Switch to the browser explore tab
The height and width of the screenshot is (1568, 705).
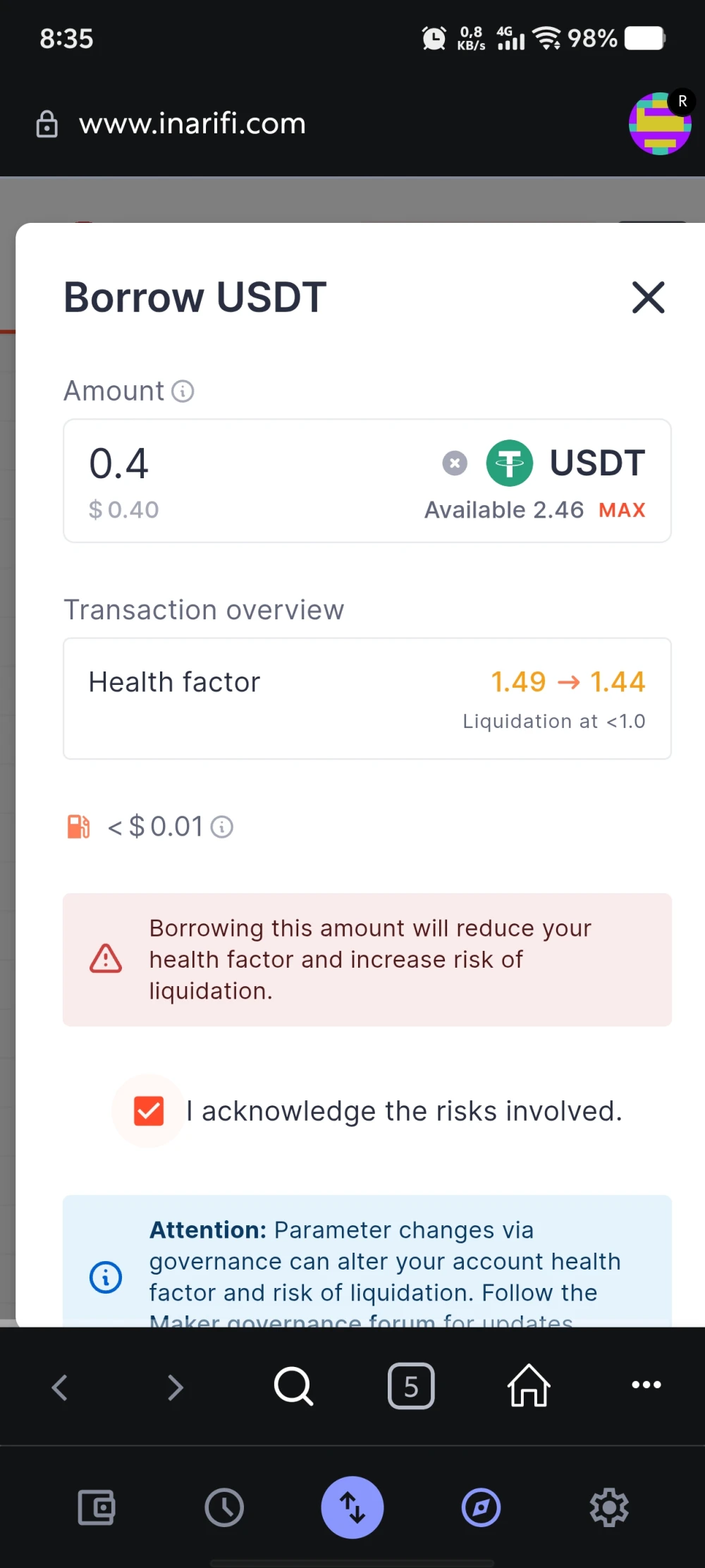coord(481,1508)
